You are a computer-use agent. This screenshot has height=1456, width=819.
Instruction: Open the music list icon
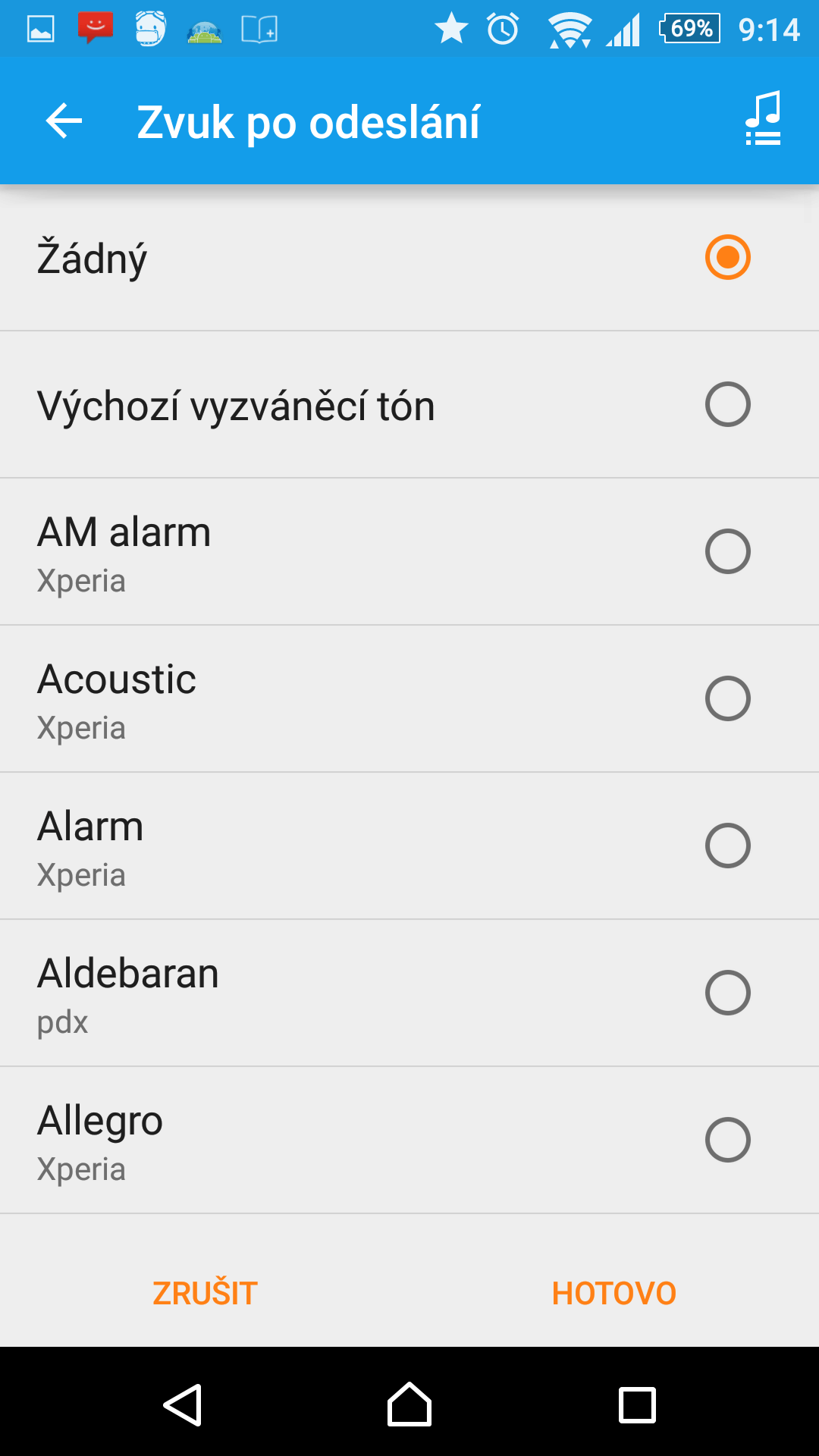pyautogui.click(x=763, y=120)
